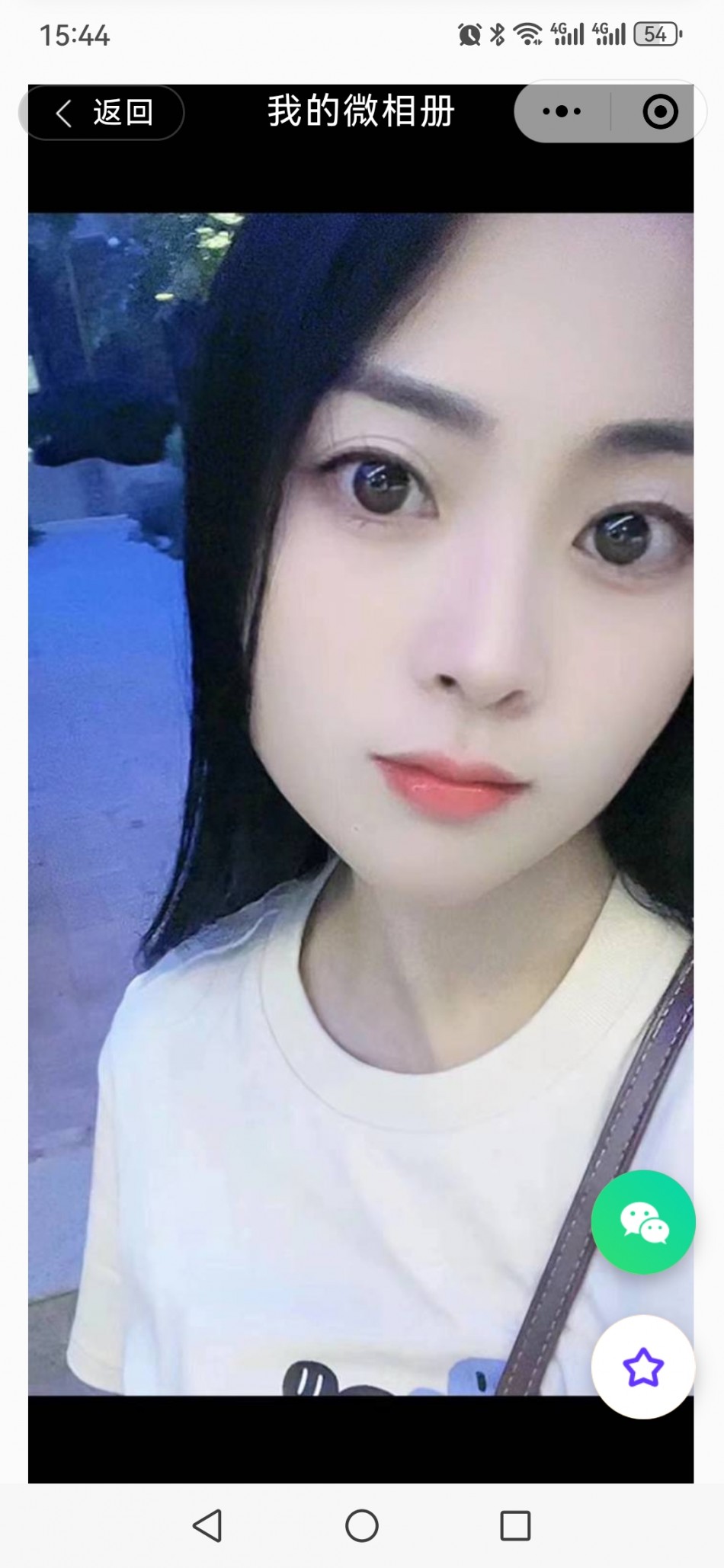
Task: Tap the 返回 back button
Action: (103, 113)
